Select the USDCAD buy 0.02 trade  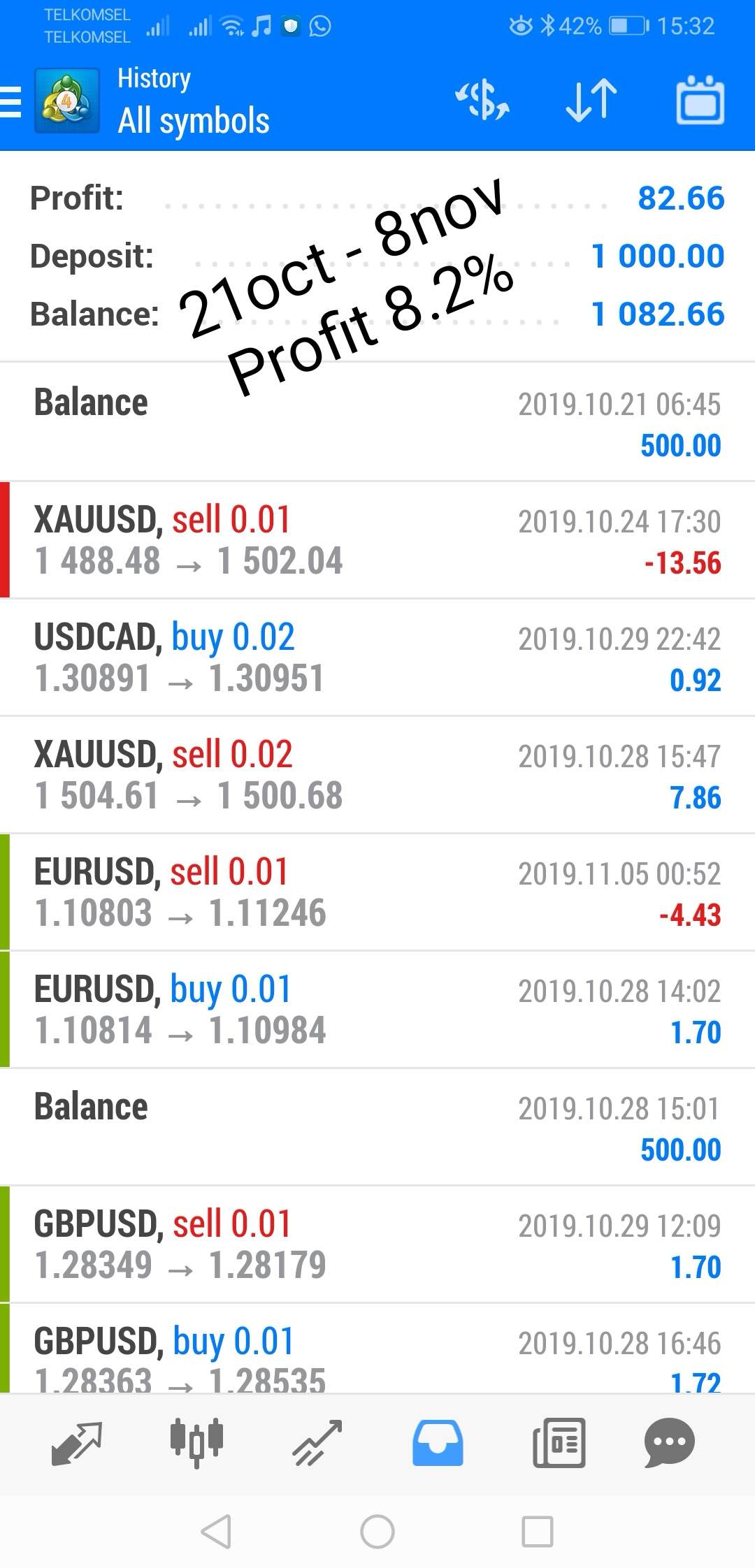tap(377, 658)
